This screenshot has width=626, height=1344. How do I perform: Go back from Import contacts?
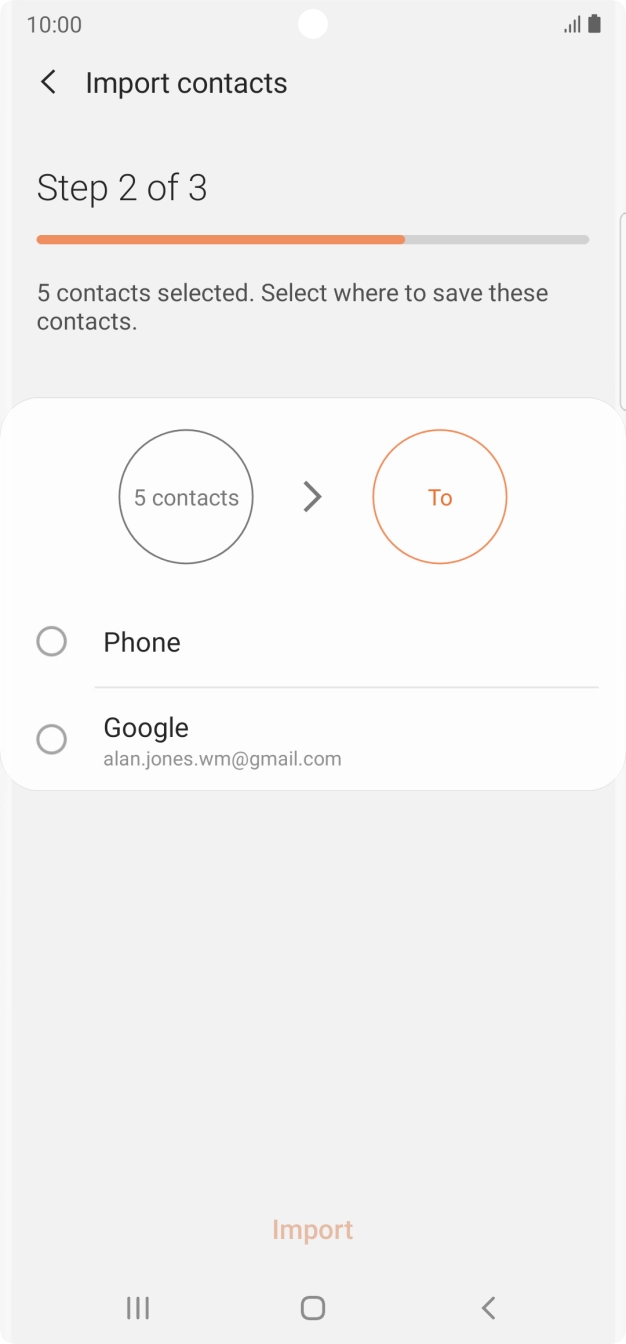pos(48,83)
